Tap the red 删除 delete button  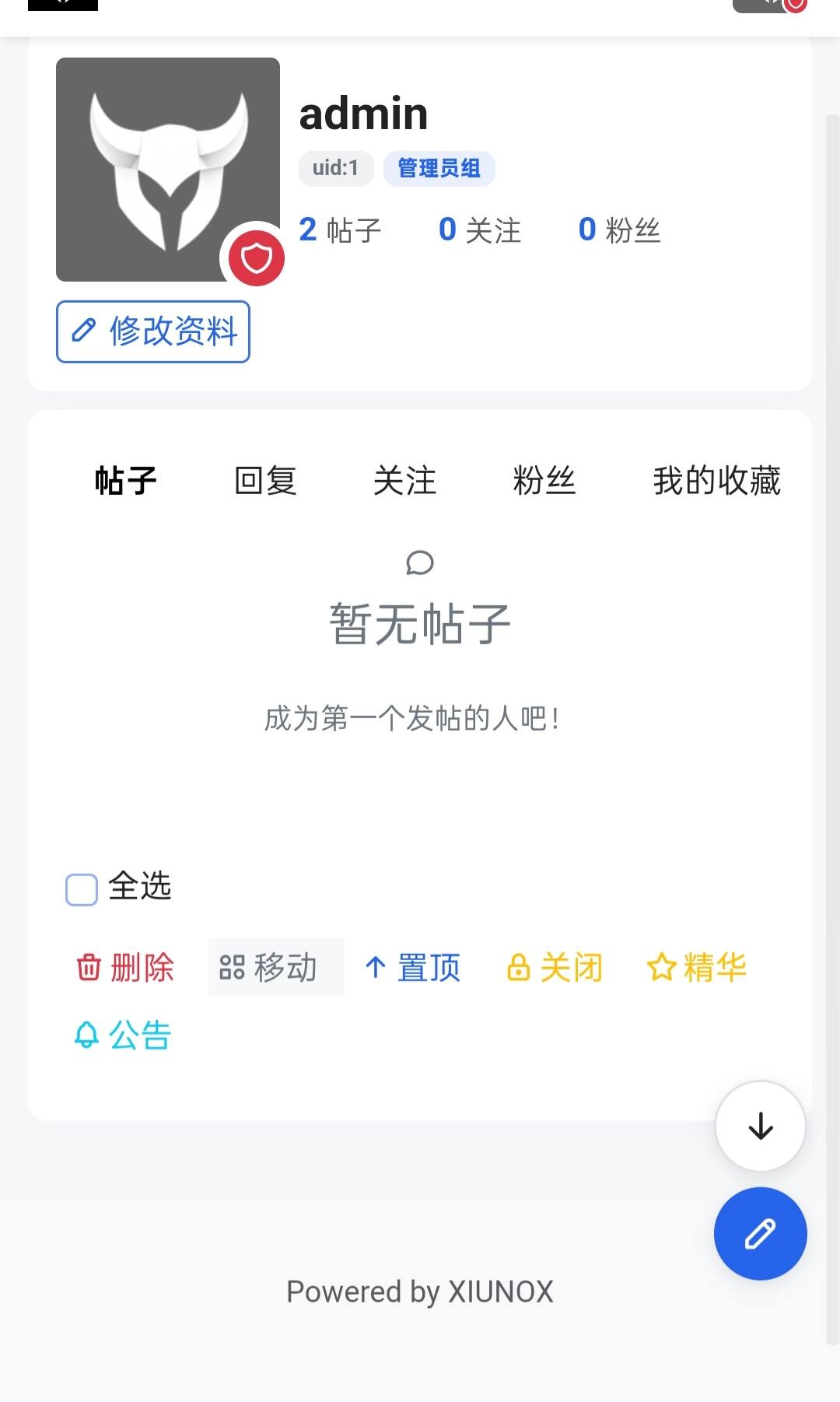click(125, 968)
